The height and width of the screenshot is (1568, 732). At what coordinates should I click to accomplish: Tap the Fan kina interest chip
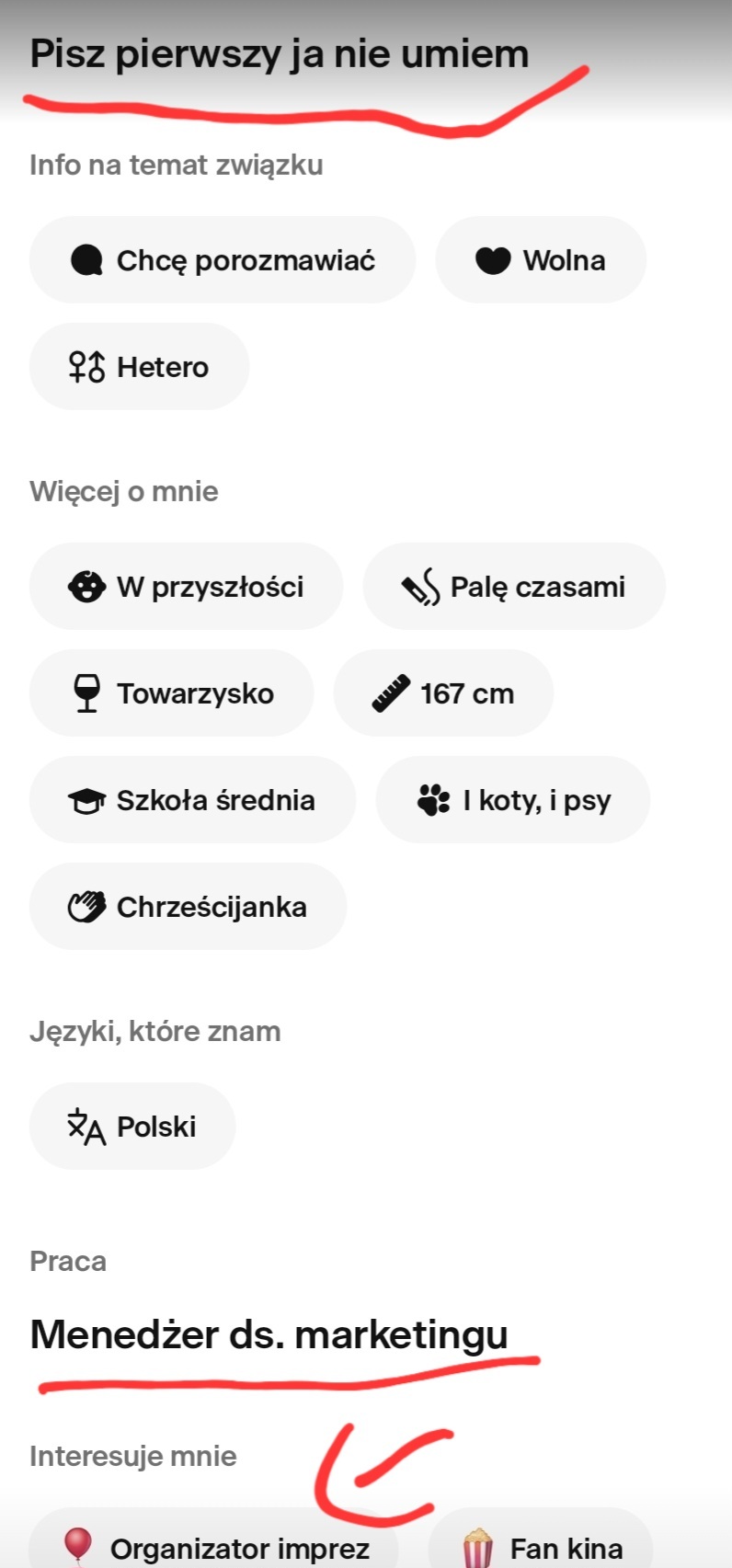pyautogui.click(x=541, y=1547)
